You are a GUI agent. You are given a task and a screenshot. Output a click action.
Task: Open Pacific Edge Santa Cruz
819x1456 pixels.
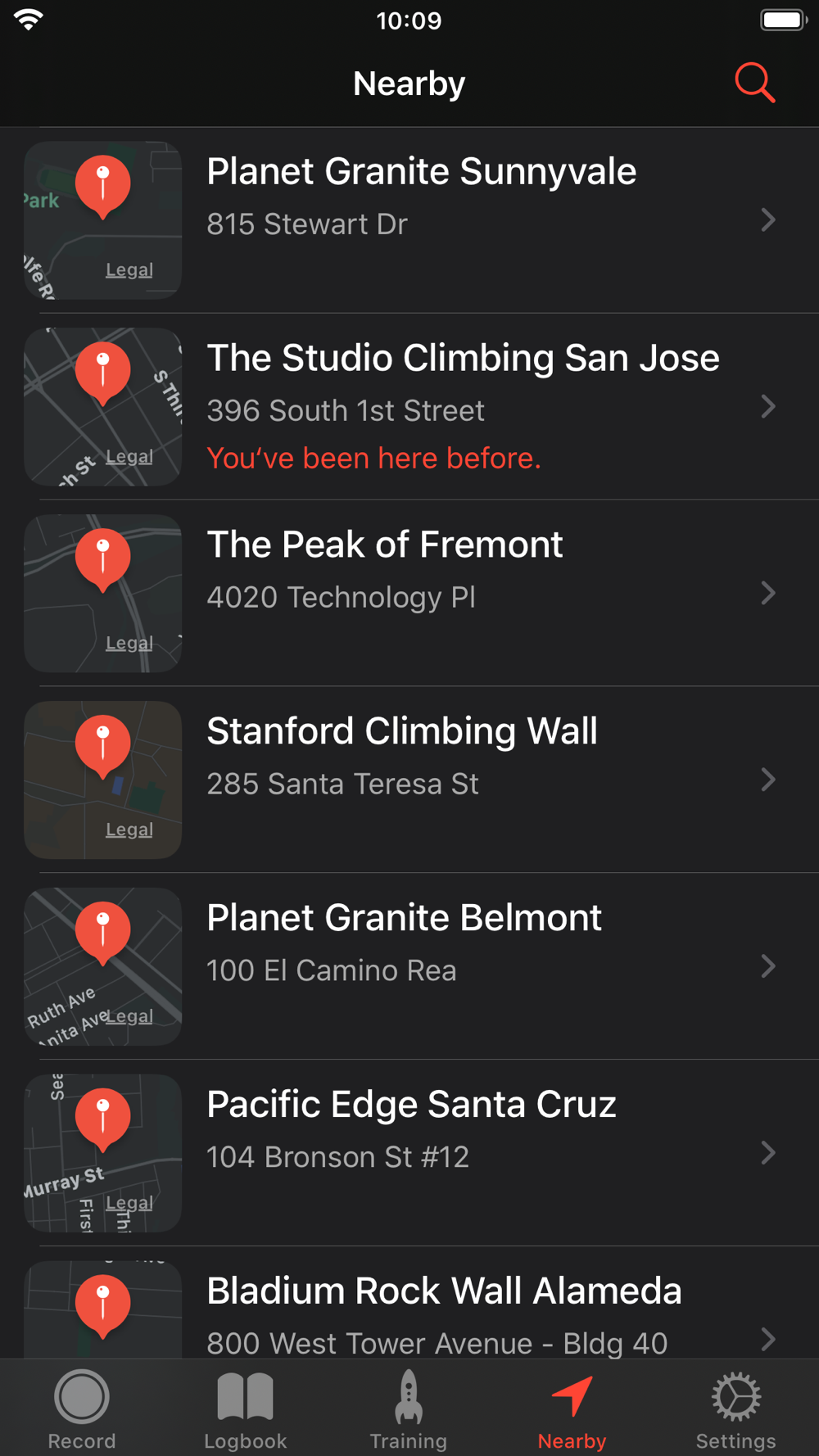click(x=409, y=1154)
